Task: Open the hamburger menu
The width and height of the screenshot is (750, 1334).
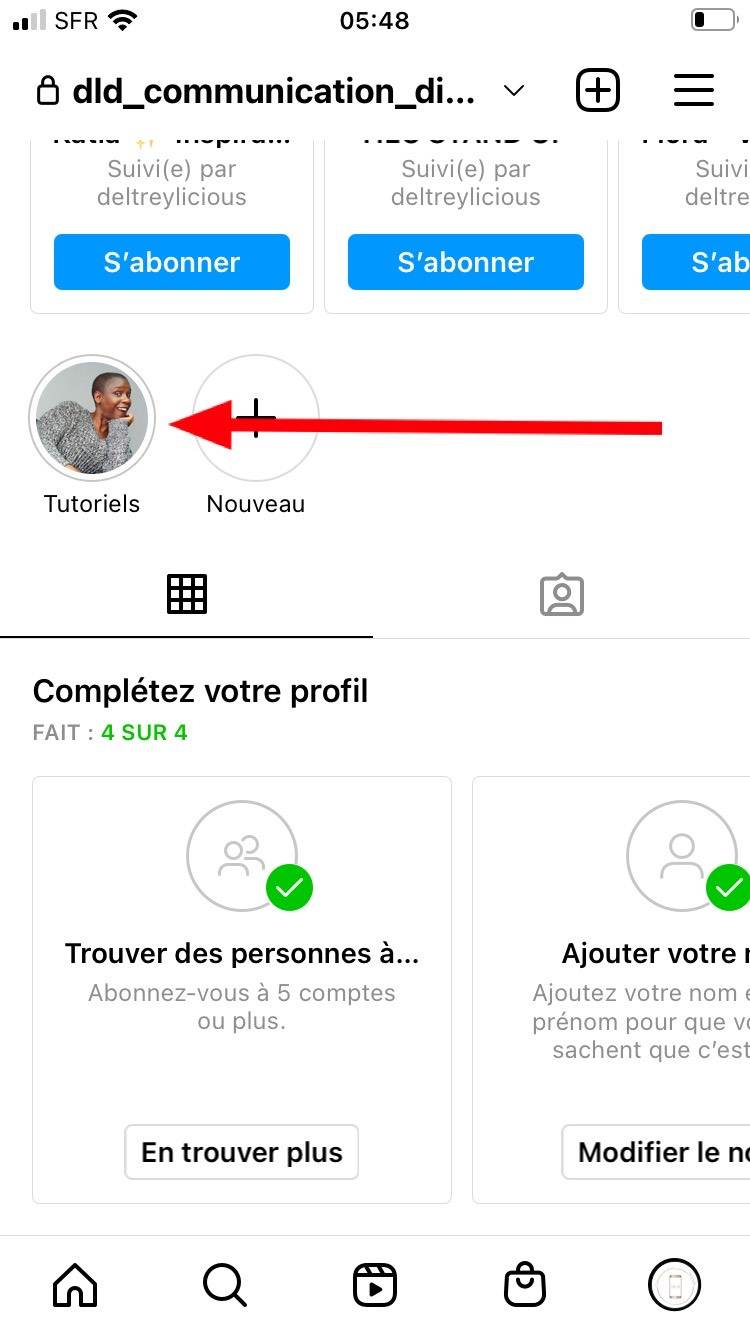Action: click(x=693, y=91)
